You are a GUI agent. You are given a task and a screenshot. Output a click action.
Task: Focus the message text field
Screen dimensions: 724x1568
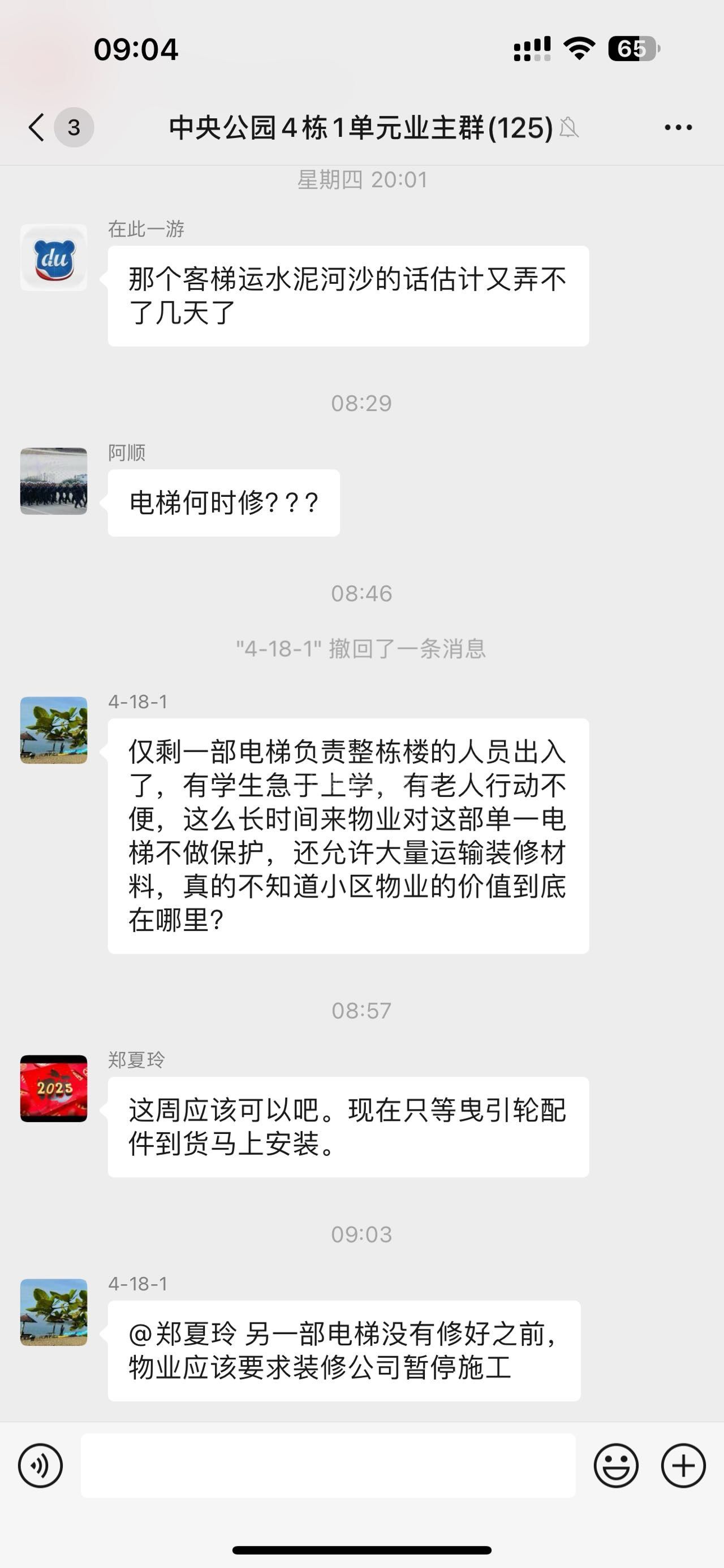328,1465
